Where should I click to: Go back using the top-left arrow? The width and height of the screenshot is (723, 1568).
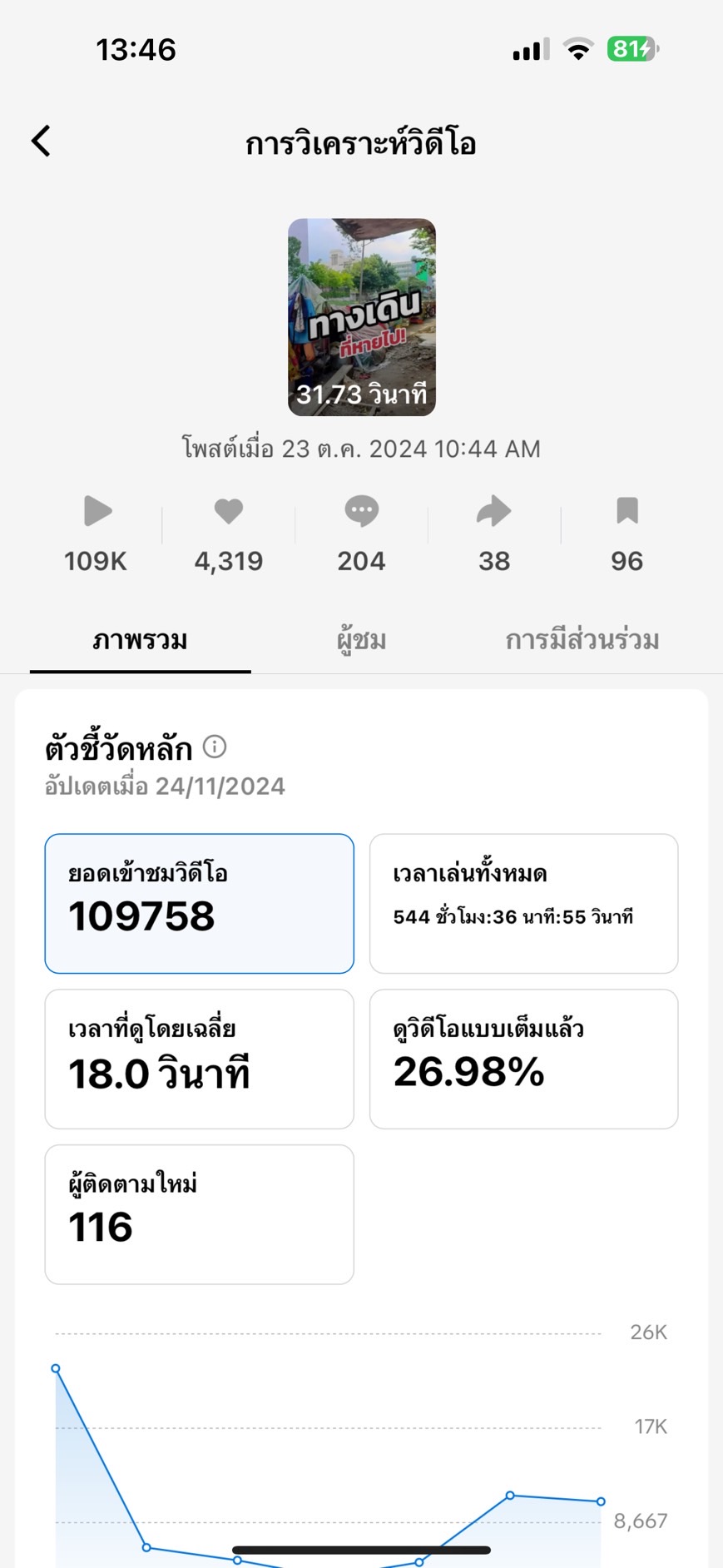coord(42,141)
